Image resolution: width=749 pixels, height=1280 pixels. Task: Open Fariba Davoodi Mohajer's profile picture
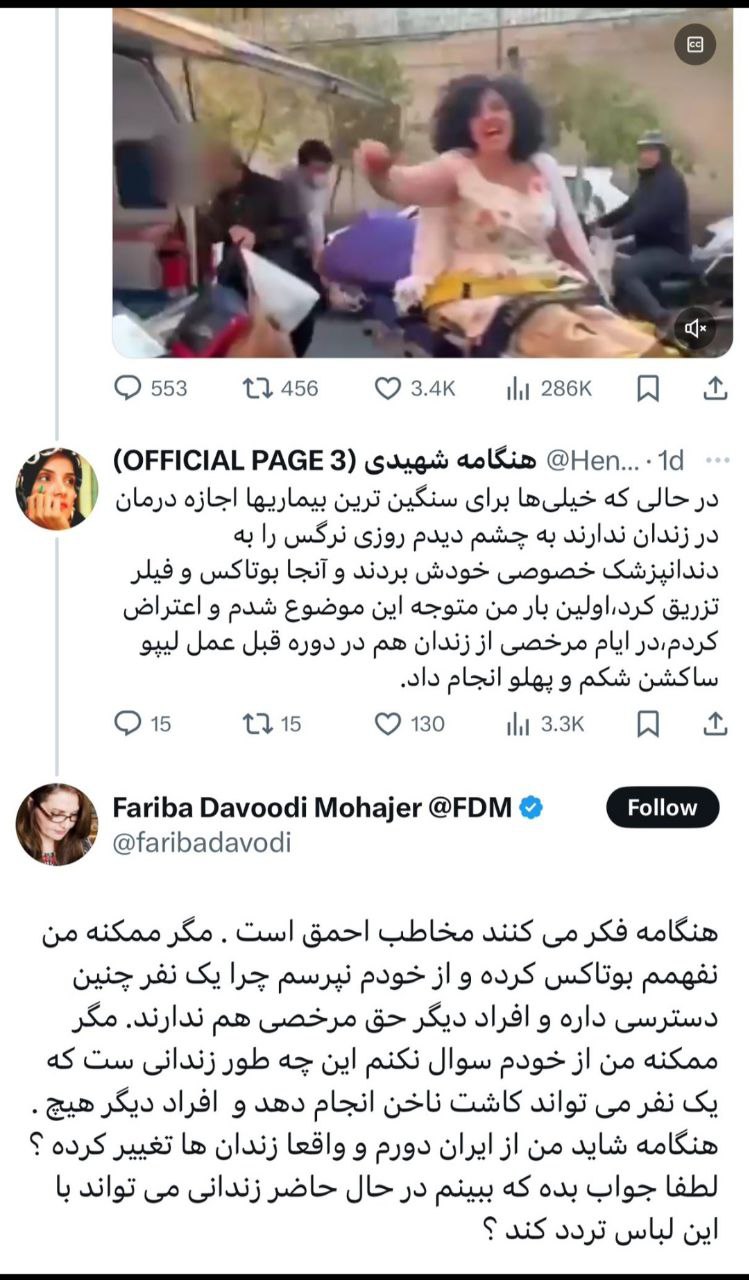(x=57, y=824)
